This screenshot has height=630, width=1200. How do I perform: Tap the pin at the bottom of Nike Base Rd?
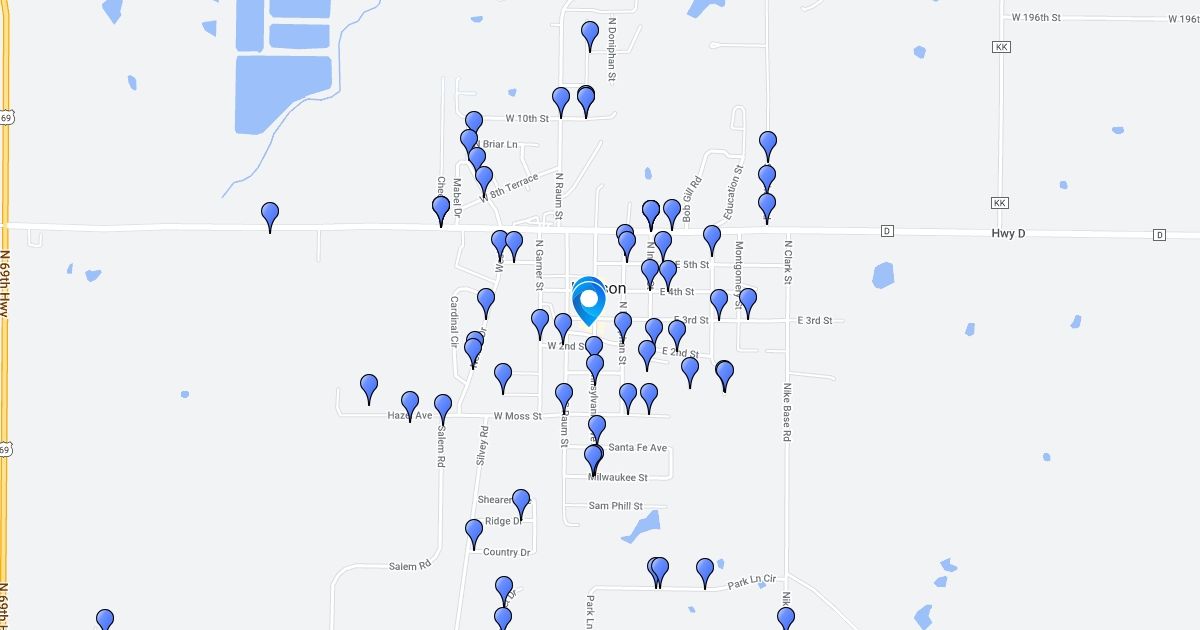pos(786,617)
